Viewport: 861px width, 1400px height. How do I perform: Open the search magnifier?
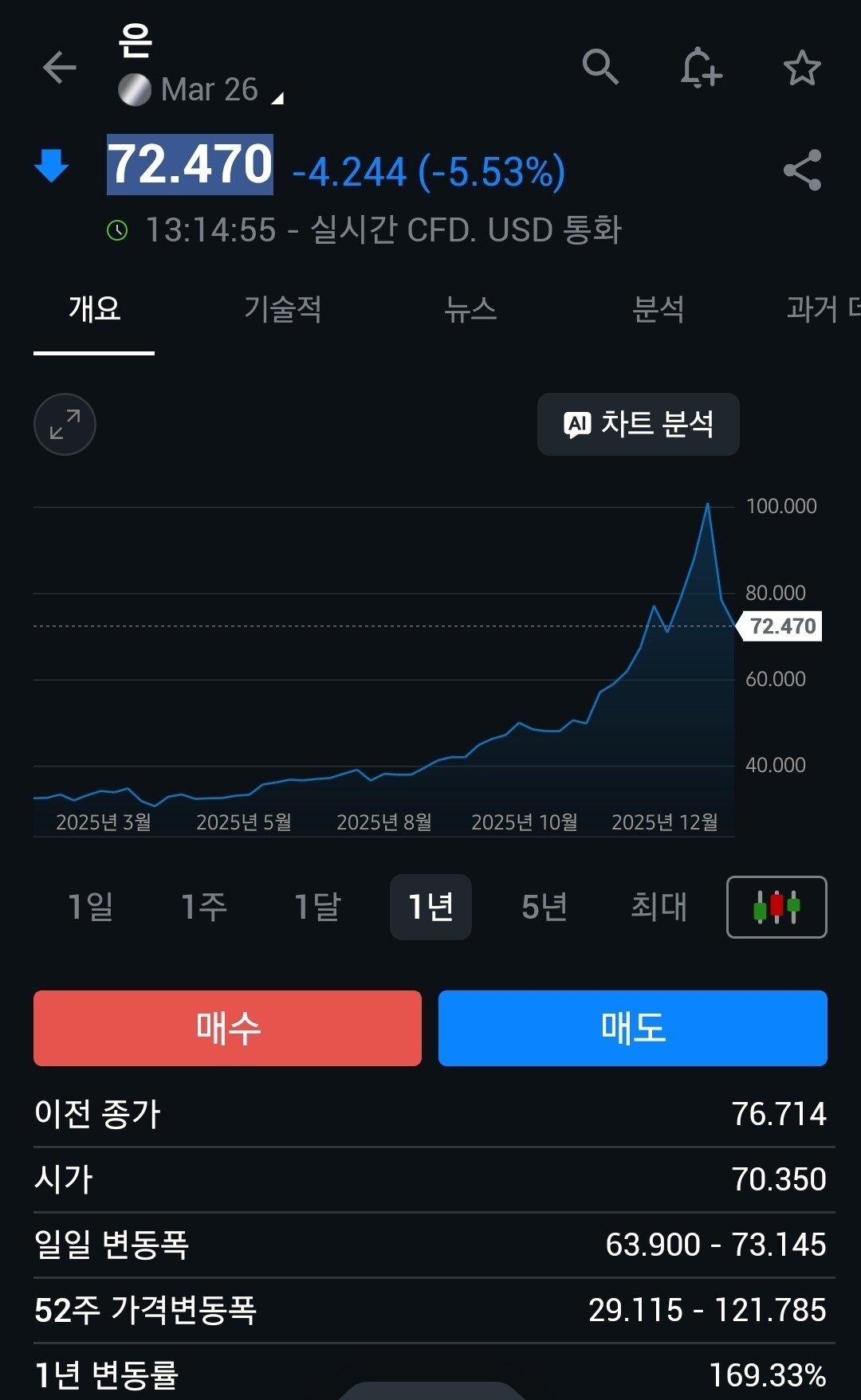point(600,67)
